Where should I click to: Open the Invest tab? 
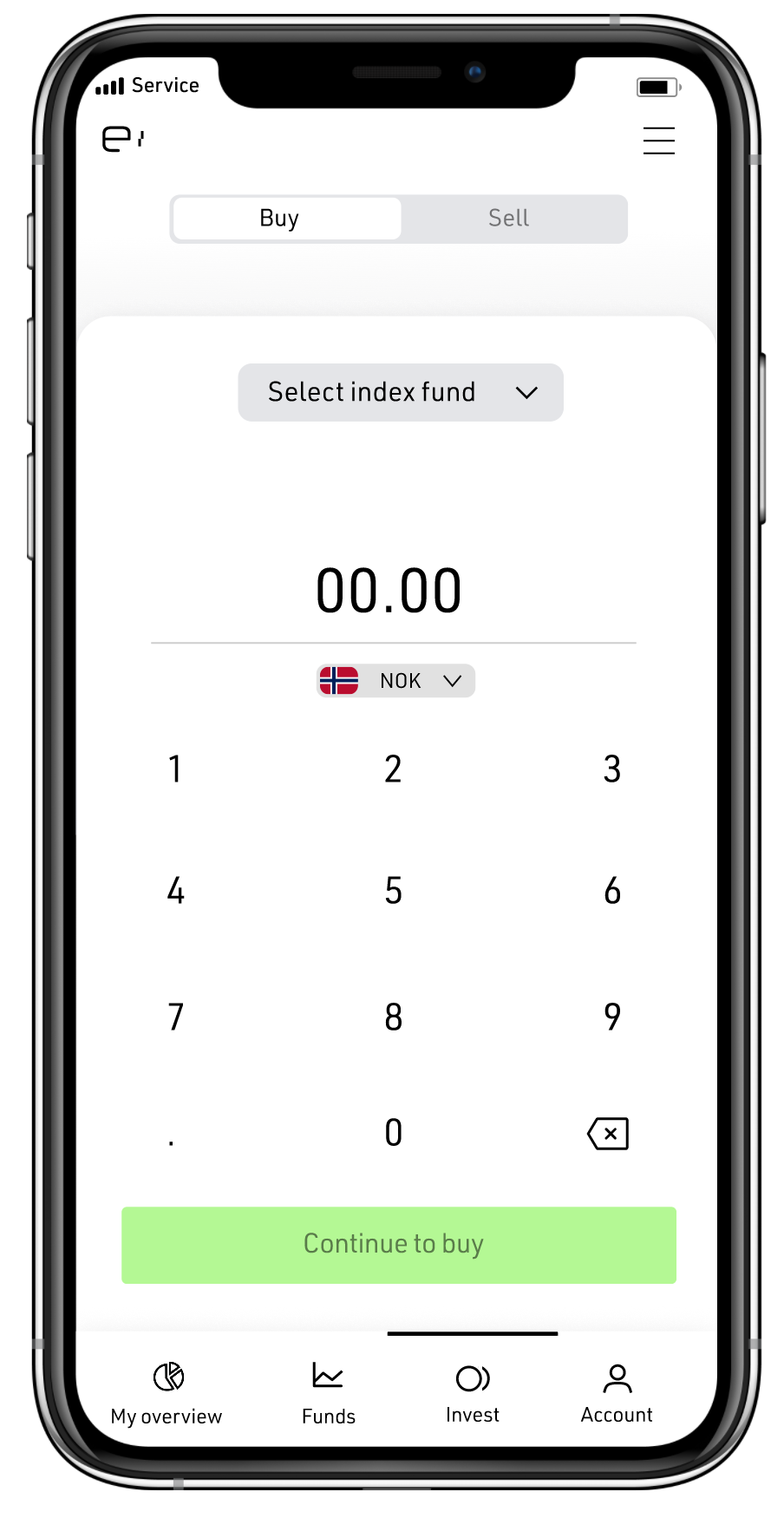point(473,1394)
